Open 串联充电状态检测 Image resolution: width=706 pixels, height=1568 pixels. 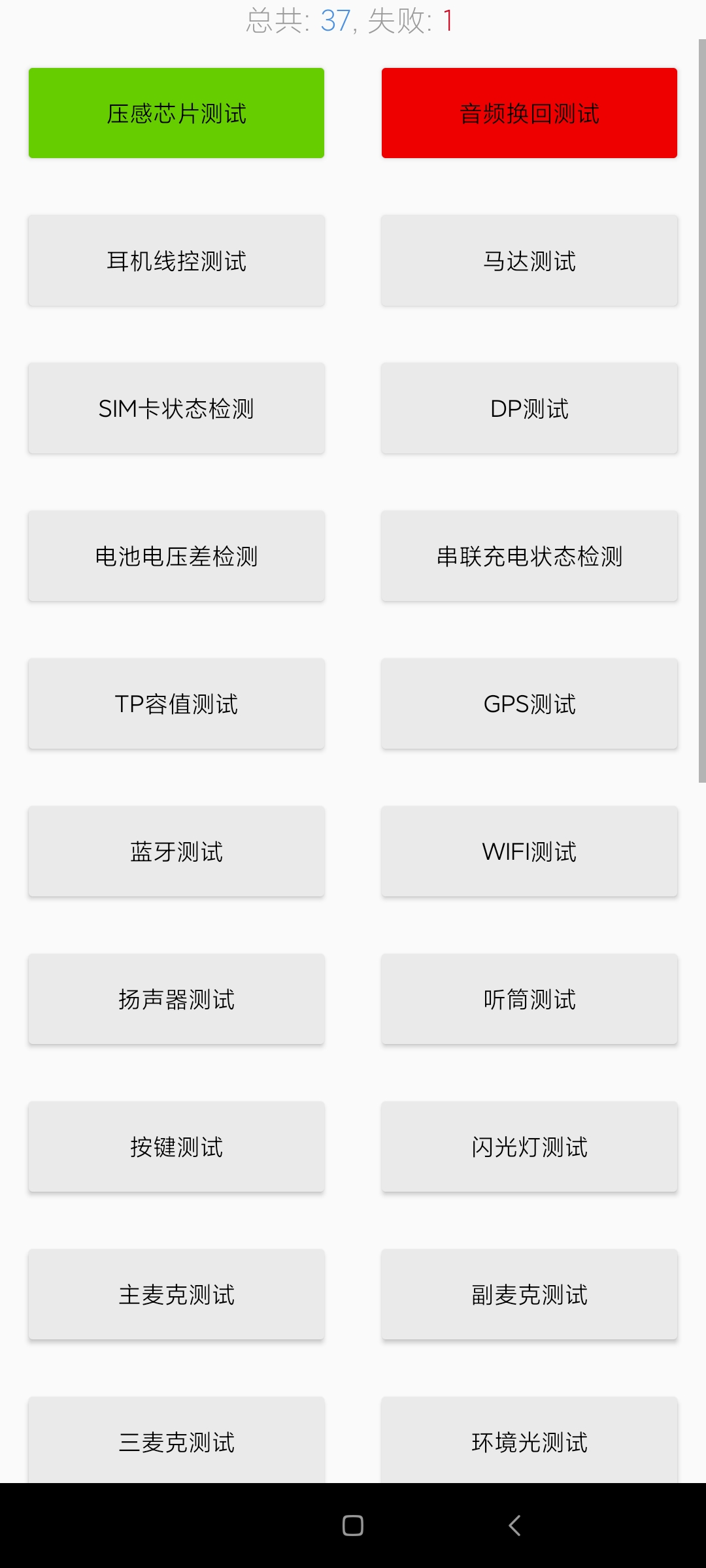point(529,556)
